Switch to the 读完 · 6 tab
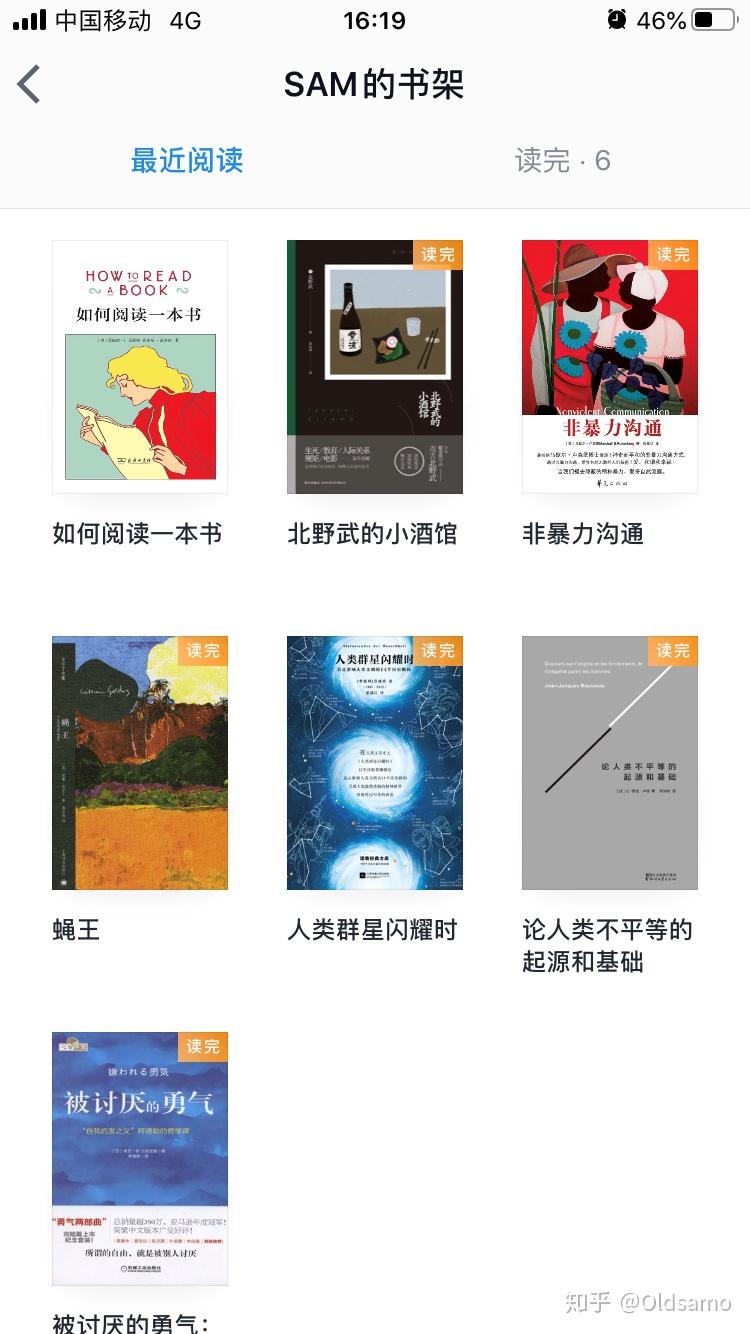 [562, 160]
